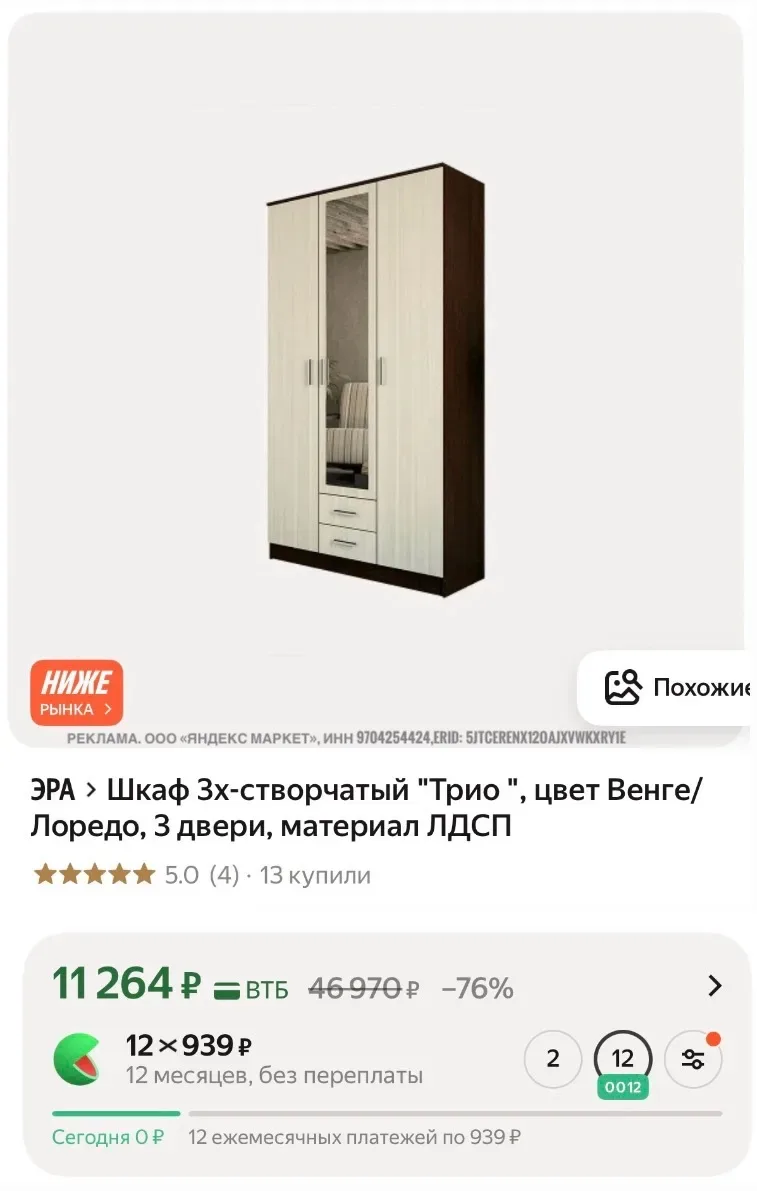
Task: Open the installment settings sliders icon
Action: point(692,1059)
